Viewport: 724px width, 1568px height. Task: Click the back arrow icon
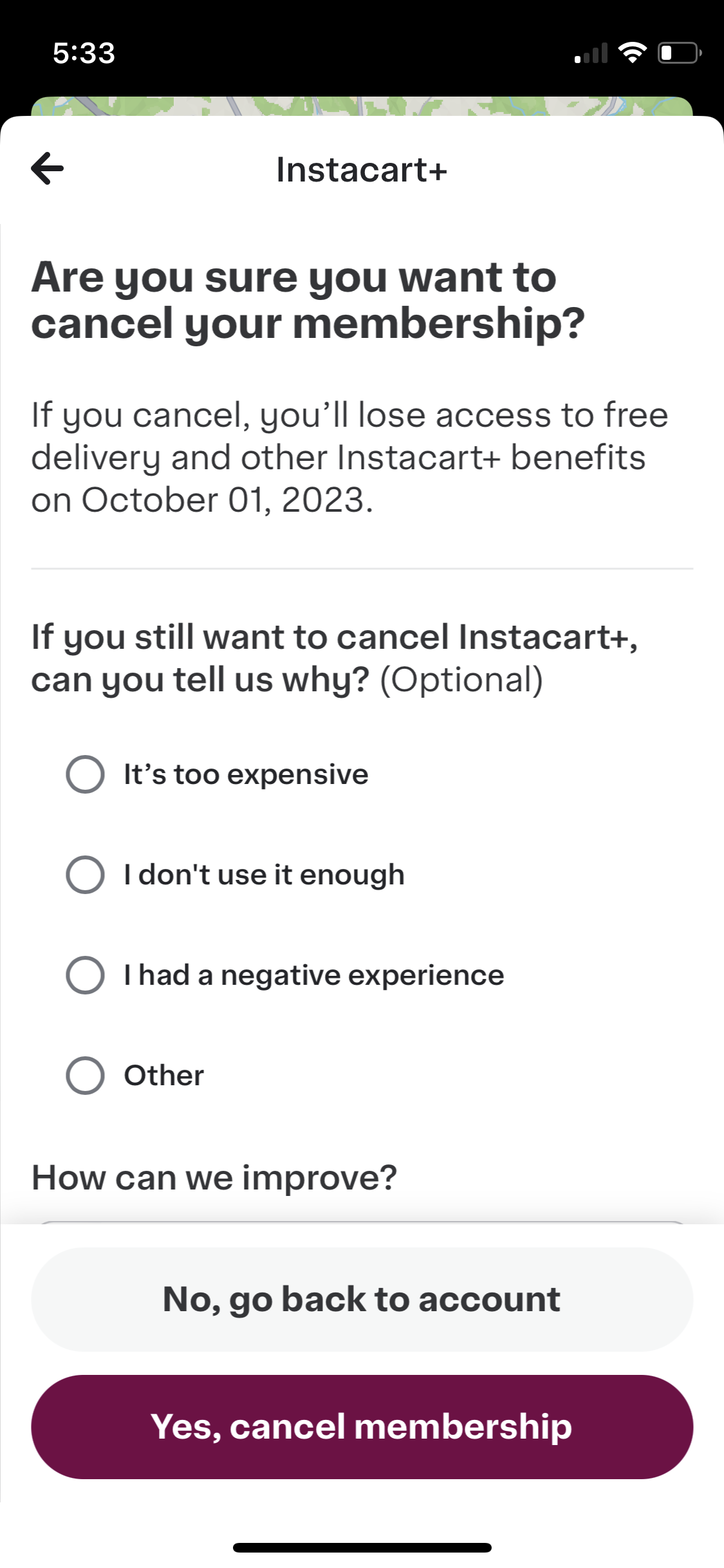(x=47, y=169)
